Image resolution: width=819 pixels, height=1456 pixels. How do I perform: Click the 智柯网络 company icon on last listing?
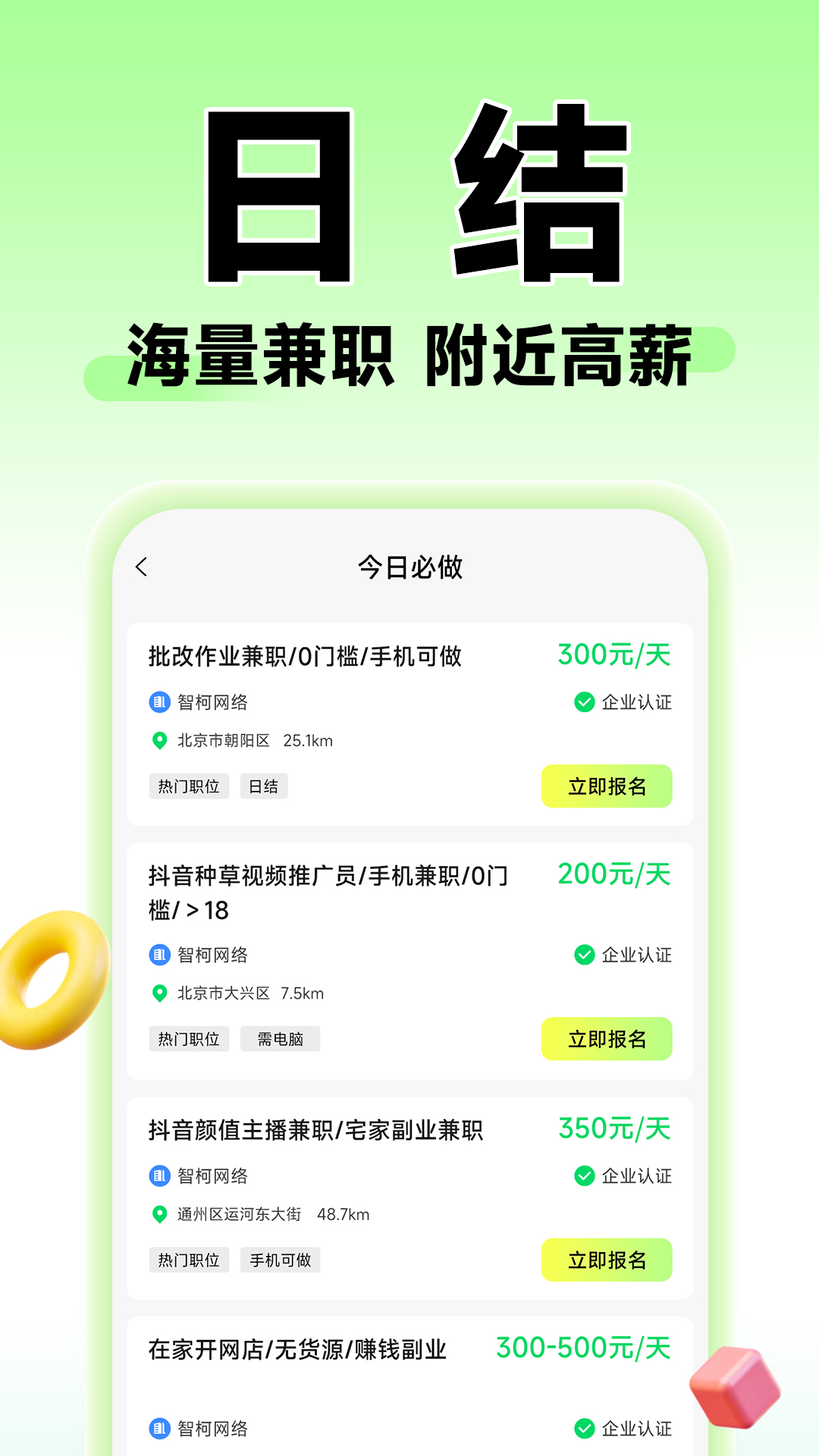(x=159, y=1429)
